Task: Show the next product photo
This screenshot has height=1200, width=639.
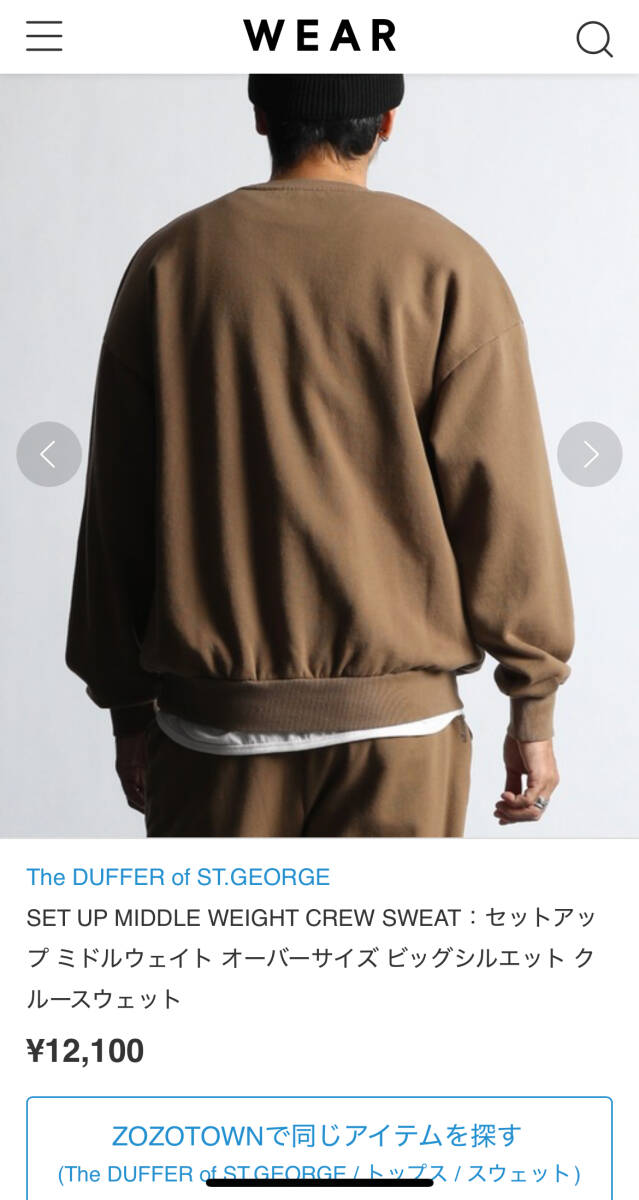Action: click(x=589, y=454)
